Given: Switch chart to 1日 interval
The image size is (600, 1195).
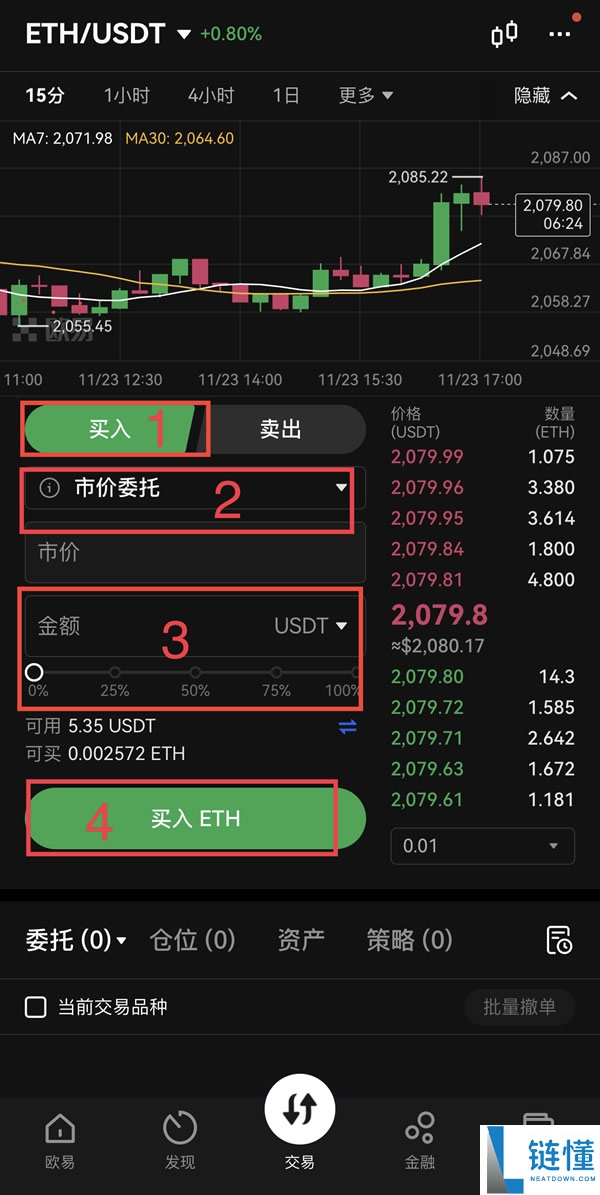Looking at the screenshot, I should tap(286, 95).
